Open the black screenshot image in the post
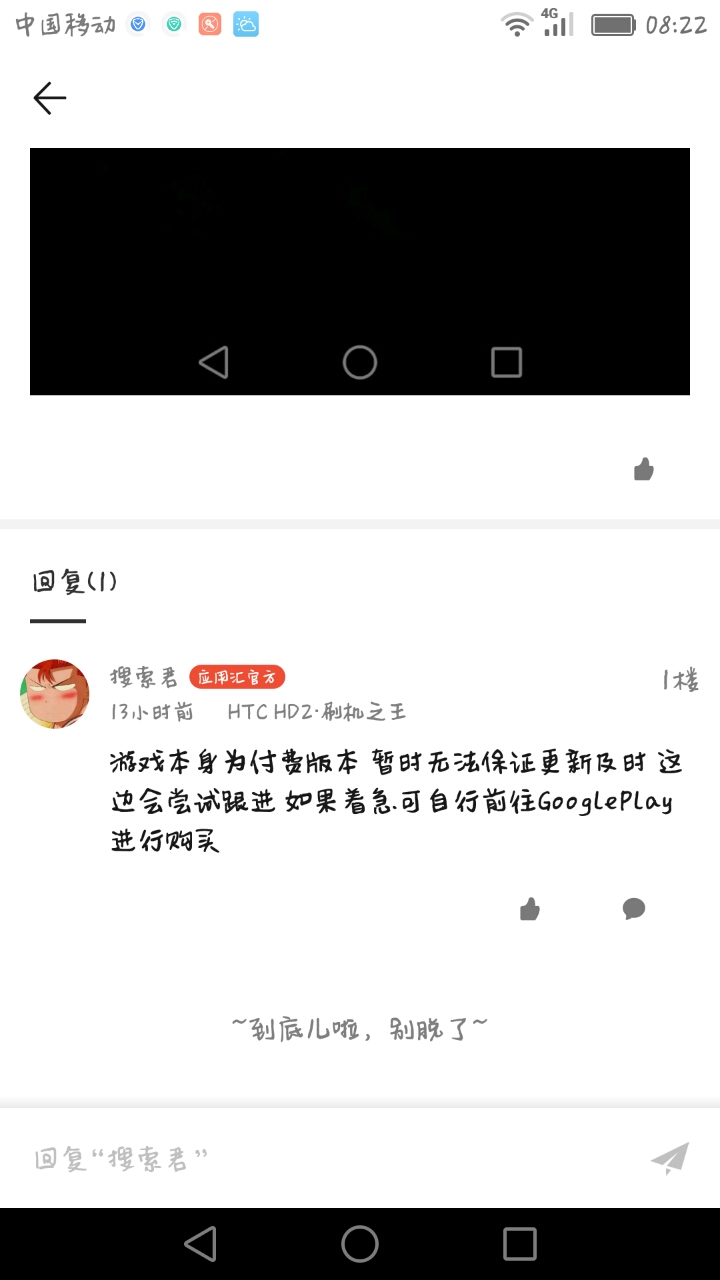 [x=360, y=271]
